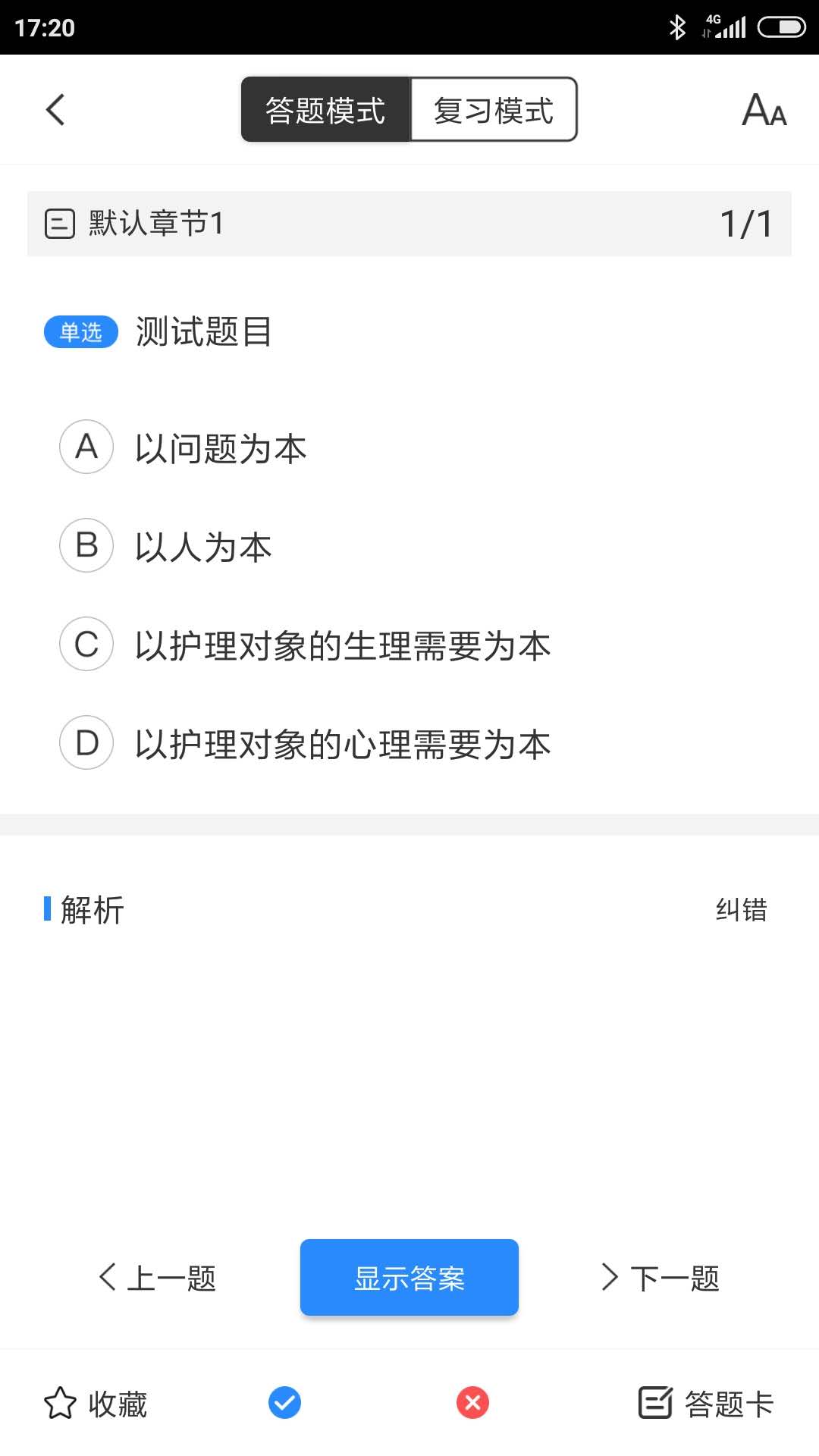Open the 答题卡 answer sheet
The width and height of the screenshot is (819, 1456).
point(705,1403)
